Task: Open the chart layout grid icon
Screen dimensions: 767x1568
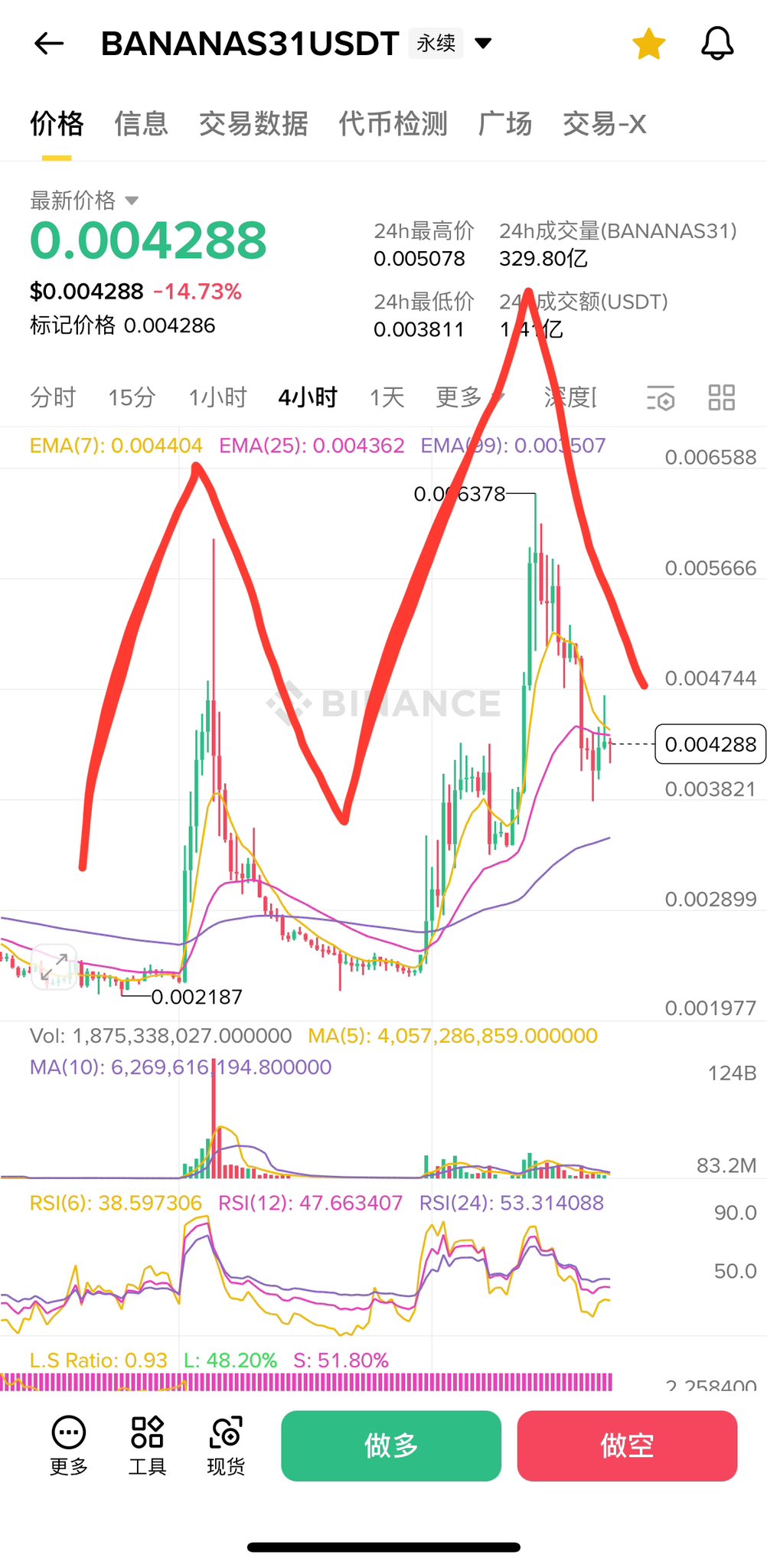Action: (x=721, y=397)
